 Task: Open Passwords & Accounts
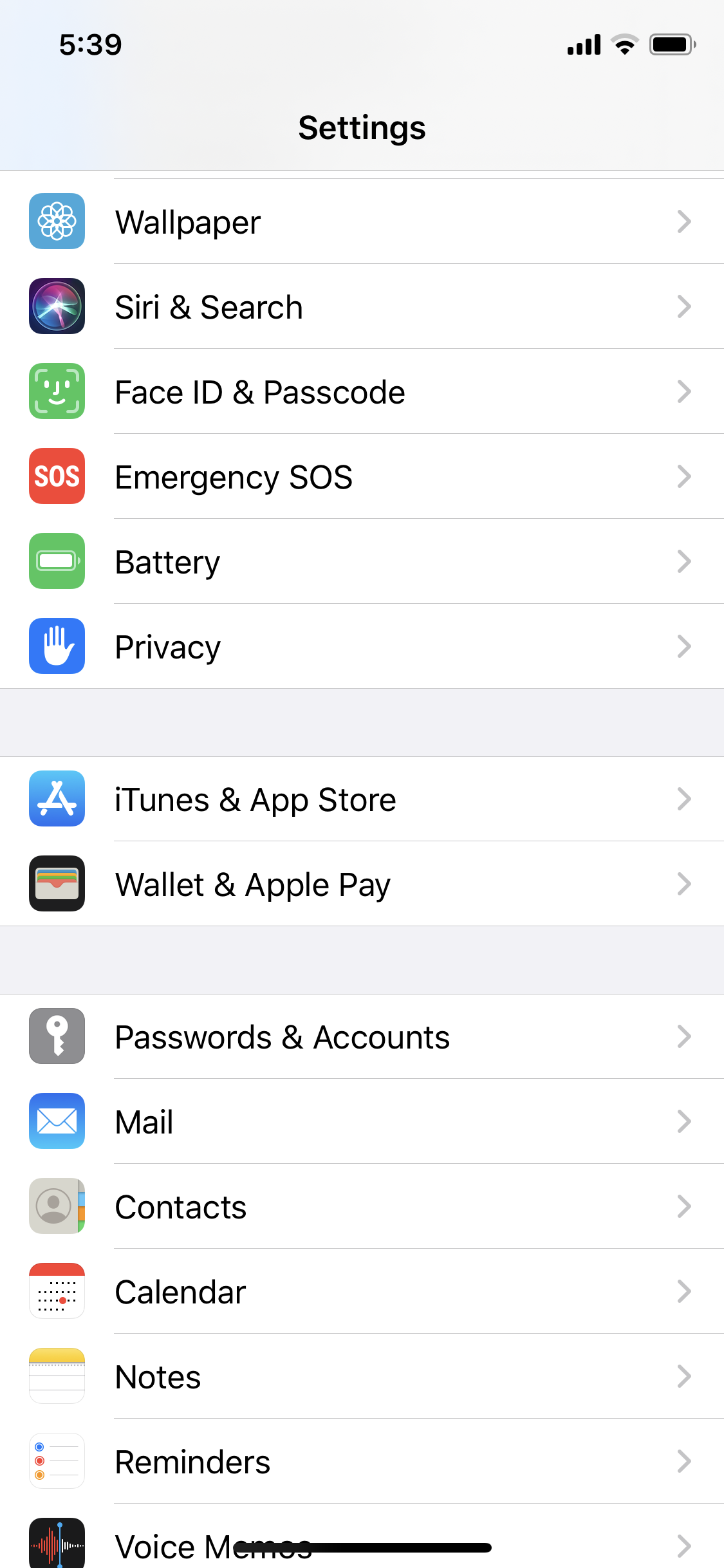tap(360, 1037)
